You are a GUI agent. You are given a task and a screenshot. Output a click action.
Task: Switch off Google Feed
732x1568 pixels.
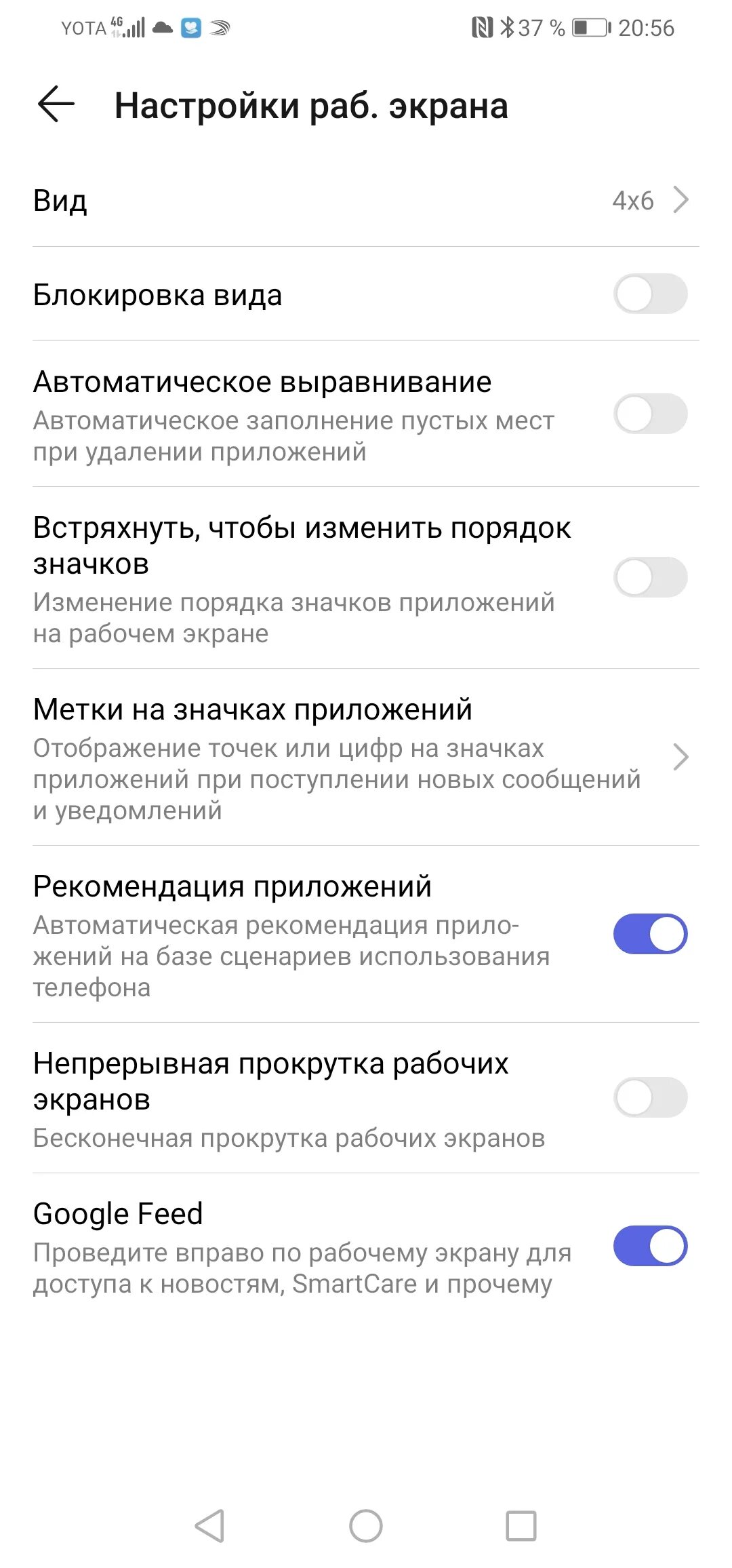pyautogui.click(x=650, y=1246)
